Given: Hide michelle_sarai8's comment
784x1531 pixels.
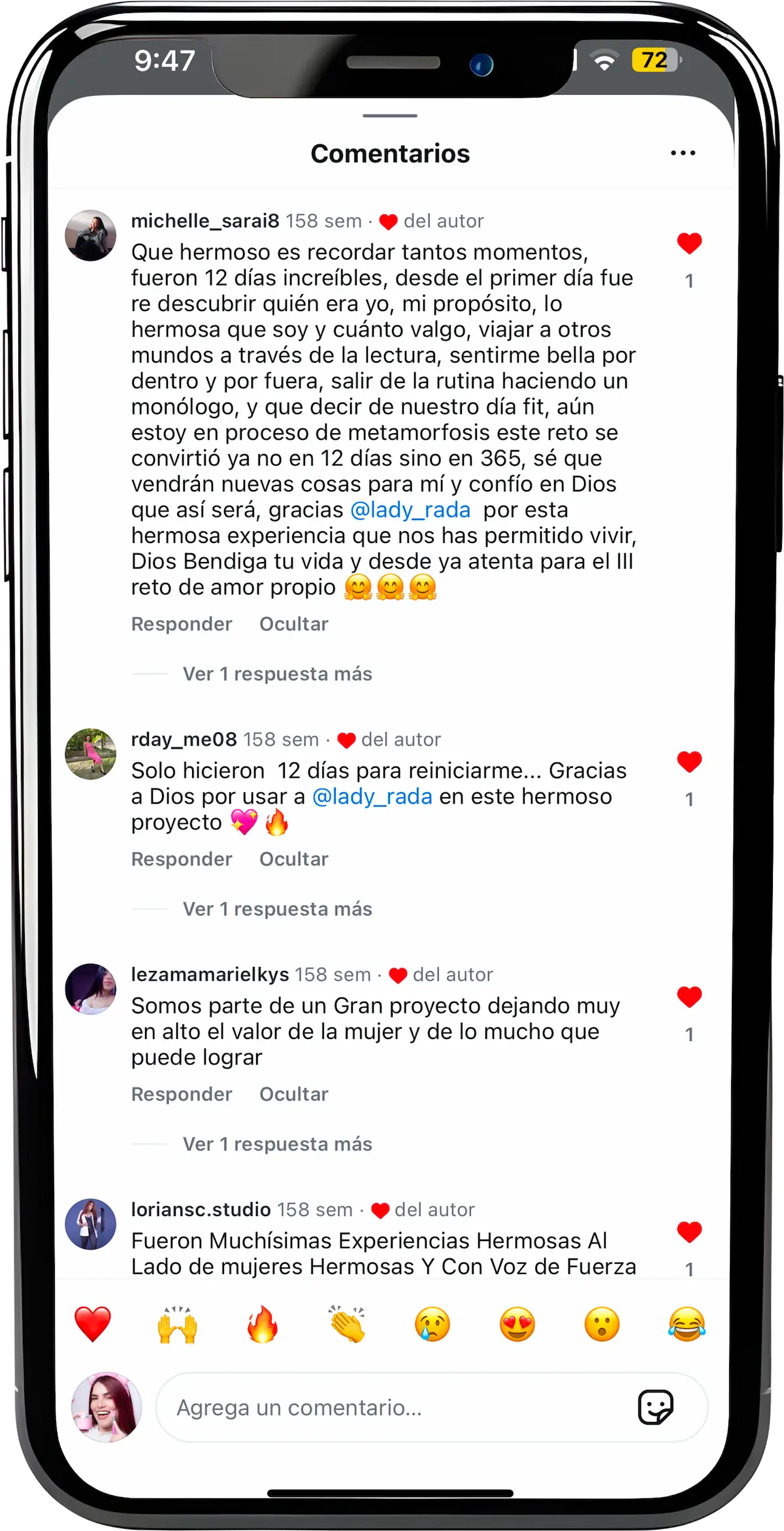Looking at the screenshot, I should pos(293,624).
